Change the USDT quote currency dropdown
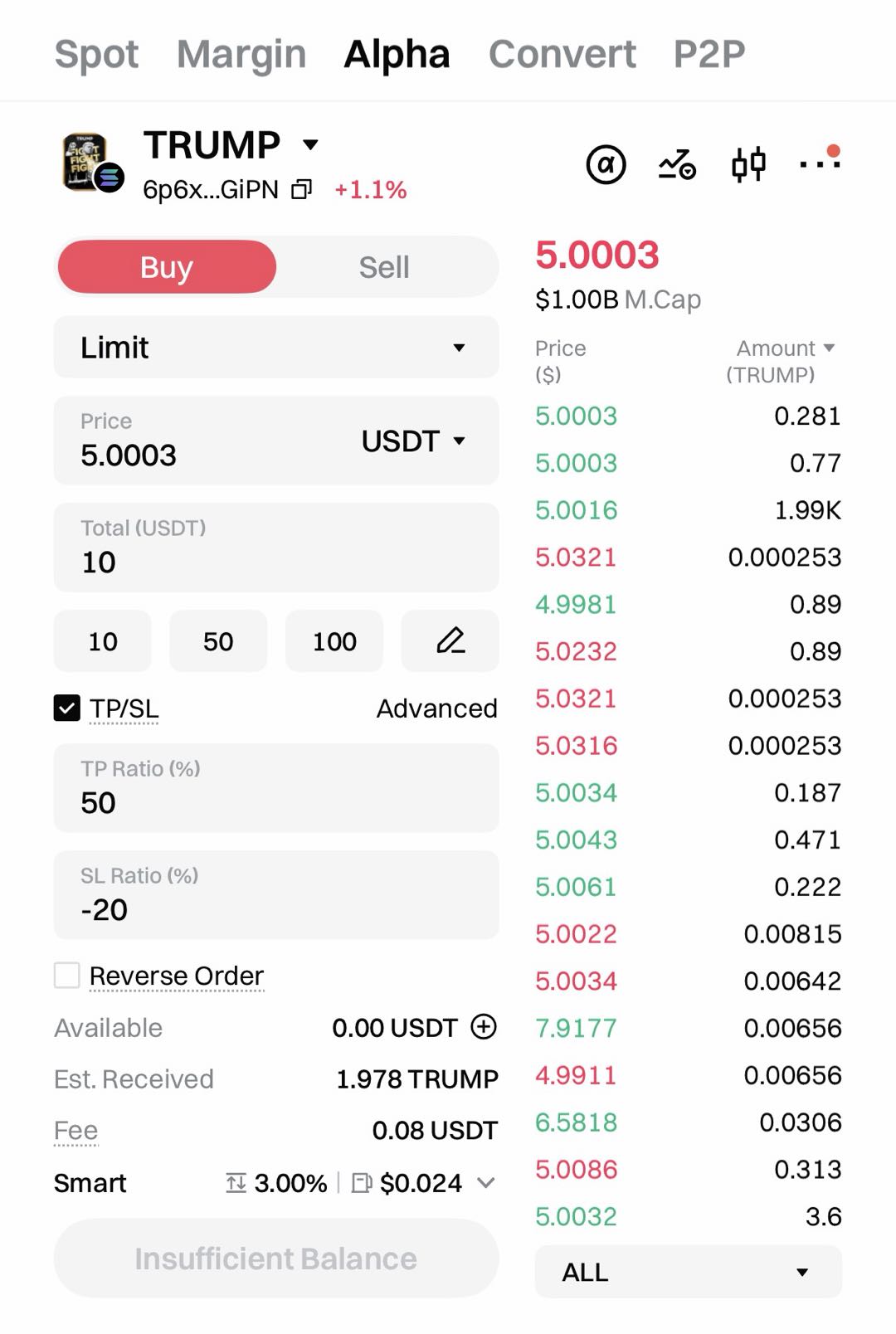The width and height of the screenshot is (896, 1334). [413, 441]
